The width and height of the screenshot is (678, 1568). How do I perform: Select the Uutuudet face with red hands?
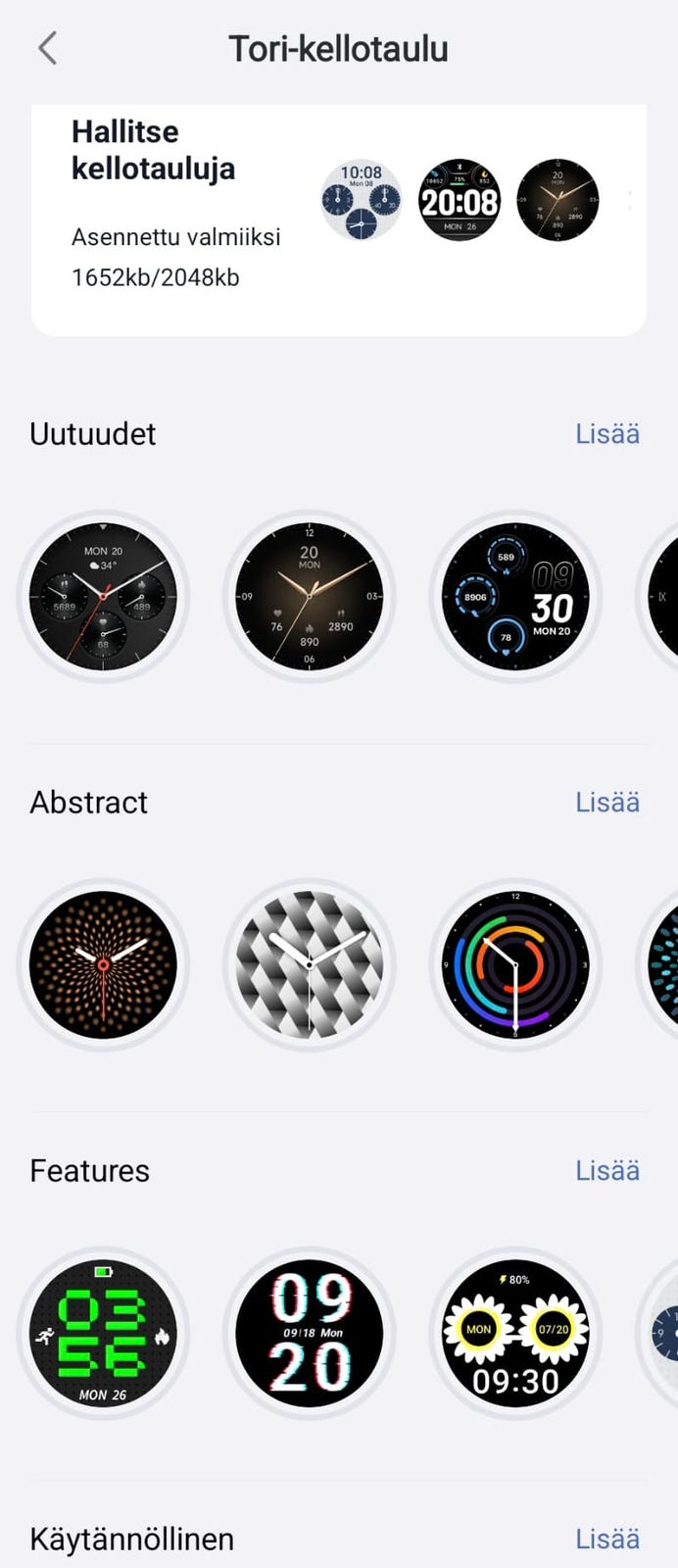[103, 596]
